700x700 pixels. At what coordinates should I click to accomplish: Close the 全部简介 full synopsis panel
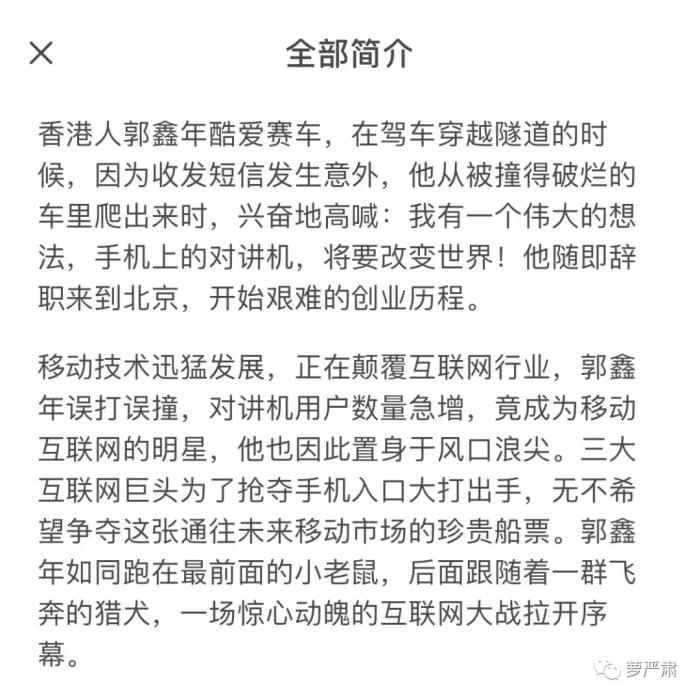pos(41,53)
